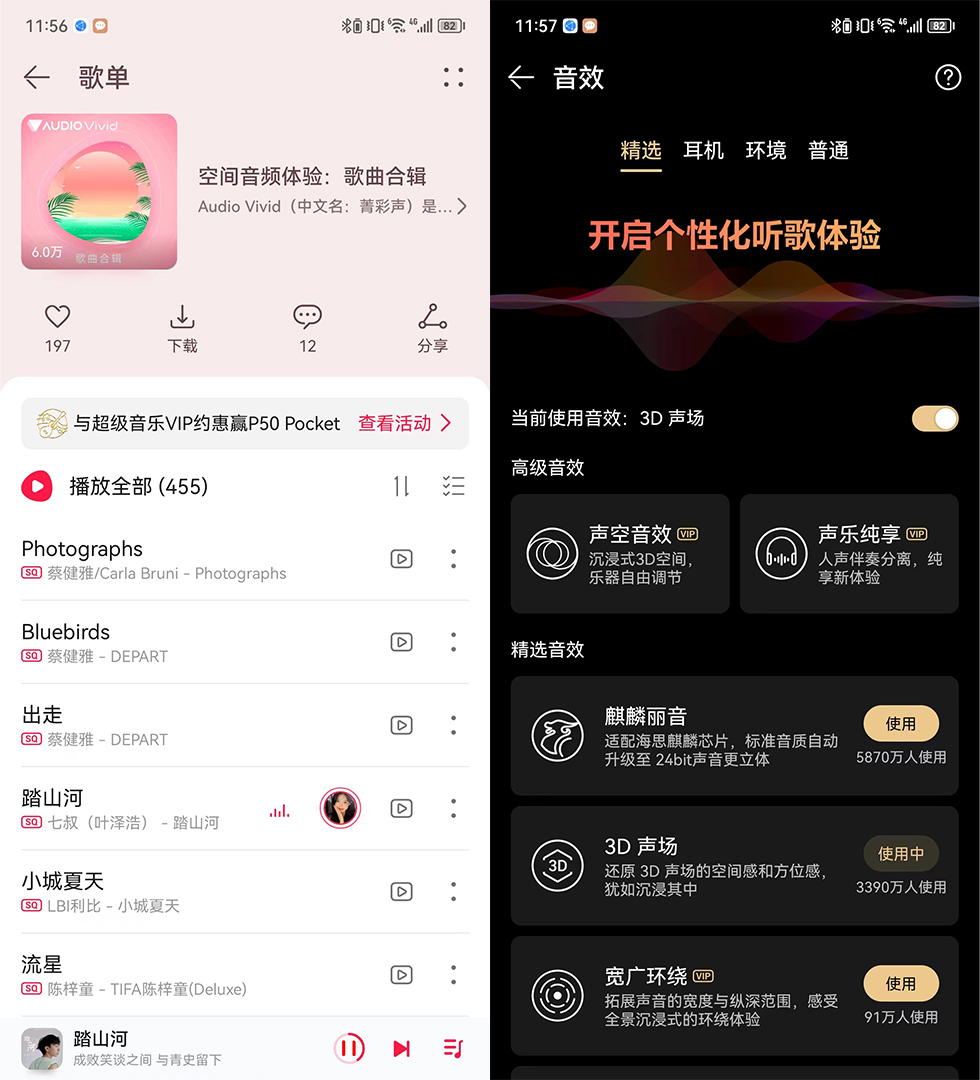Viewport: 980px width, 1080px height.
Task: Open the help question mark on 音效 page
Action: coord(948,77)
